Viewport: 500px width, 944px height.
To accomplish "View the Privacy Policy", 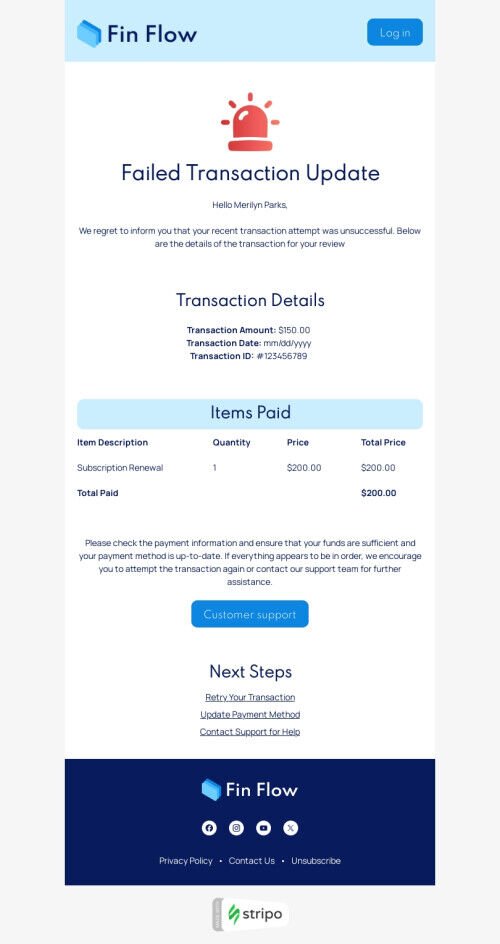I will click(186, 861).
